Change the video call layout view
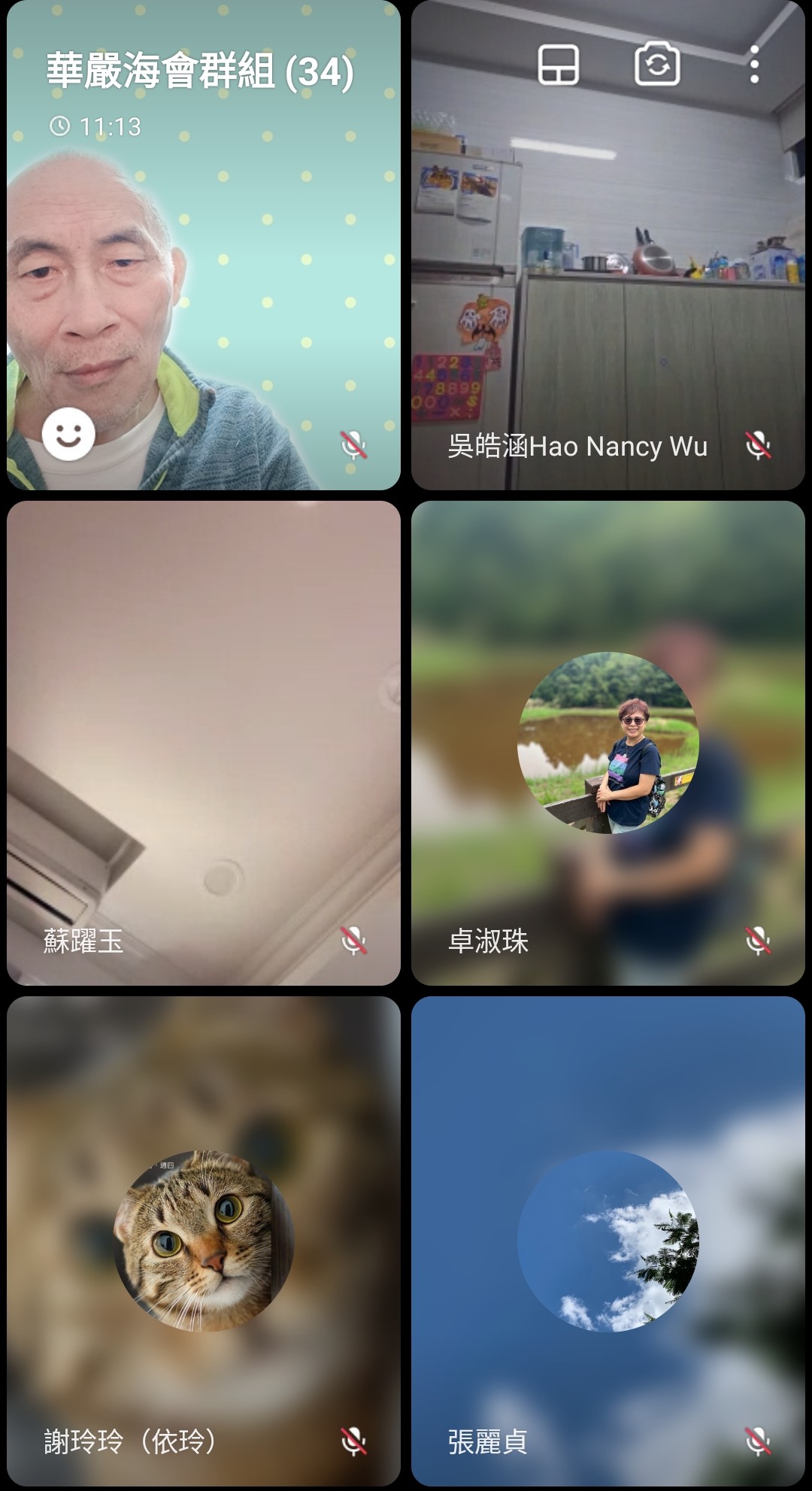 (x=559, y=65)
